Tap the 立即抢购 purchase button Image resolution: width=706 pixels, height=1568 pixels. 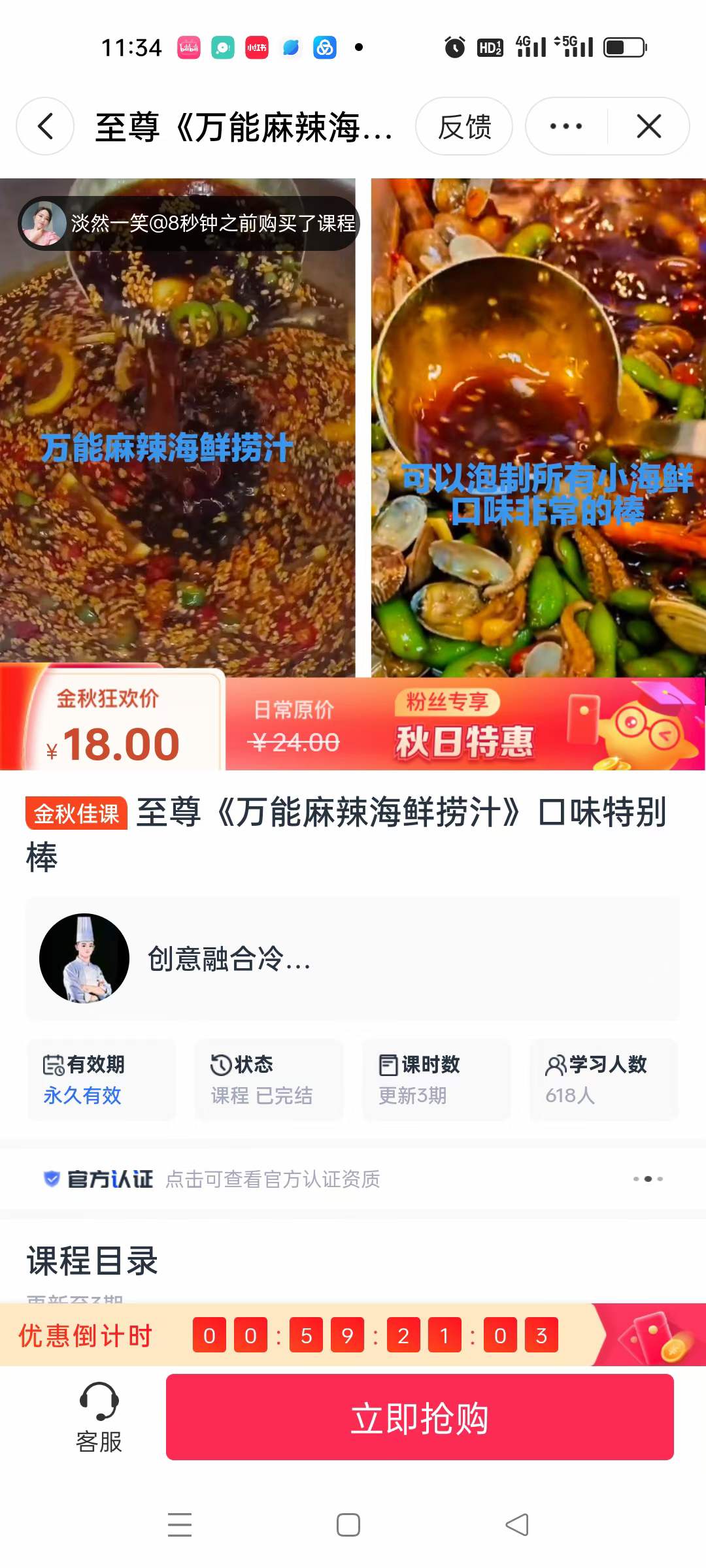click(x=419, y=1418)
